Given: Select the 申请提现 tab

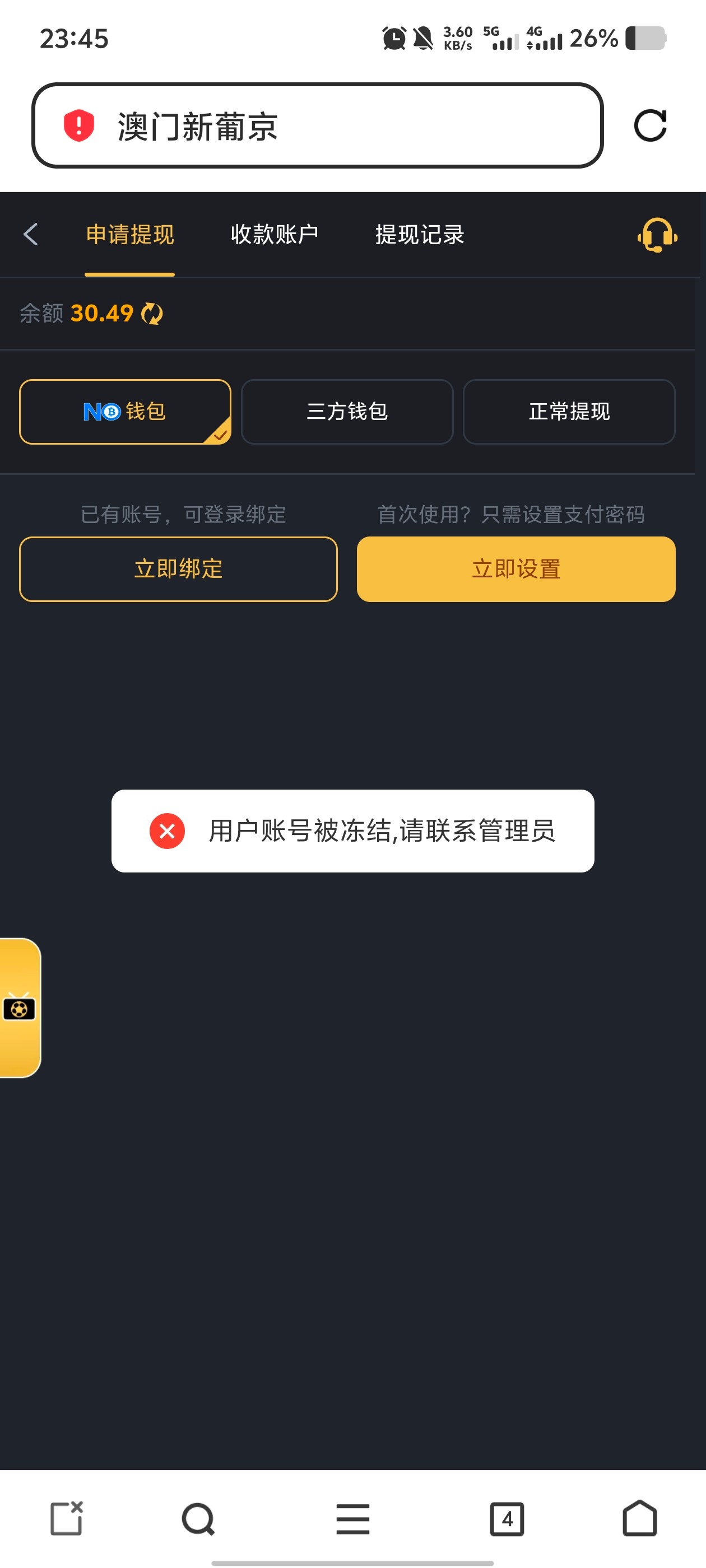Looking at the screenshot, I should point(130,234).
